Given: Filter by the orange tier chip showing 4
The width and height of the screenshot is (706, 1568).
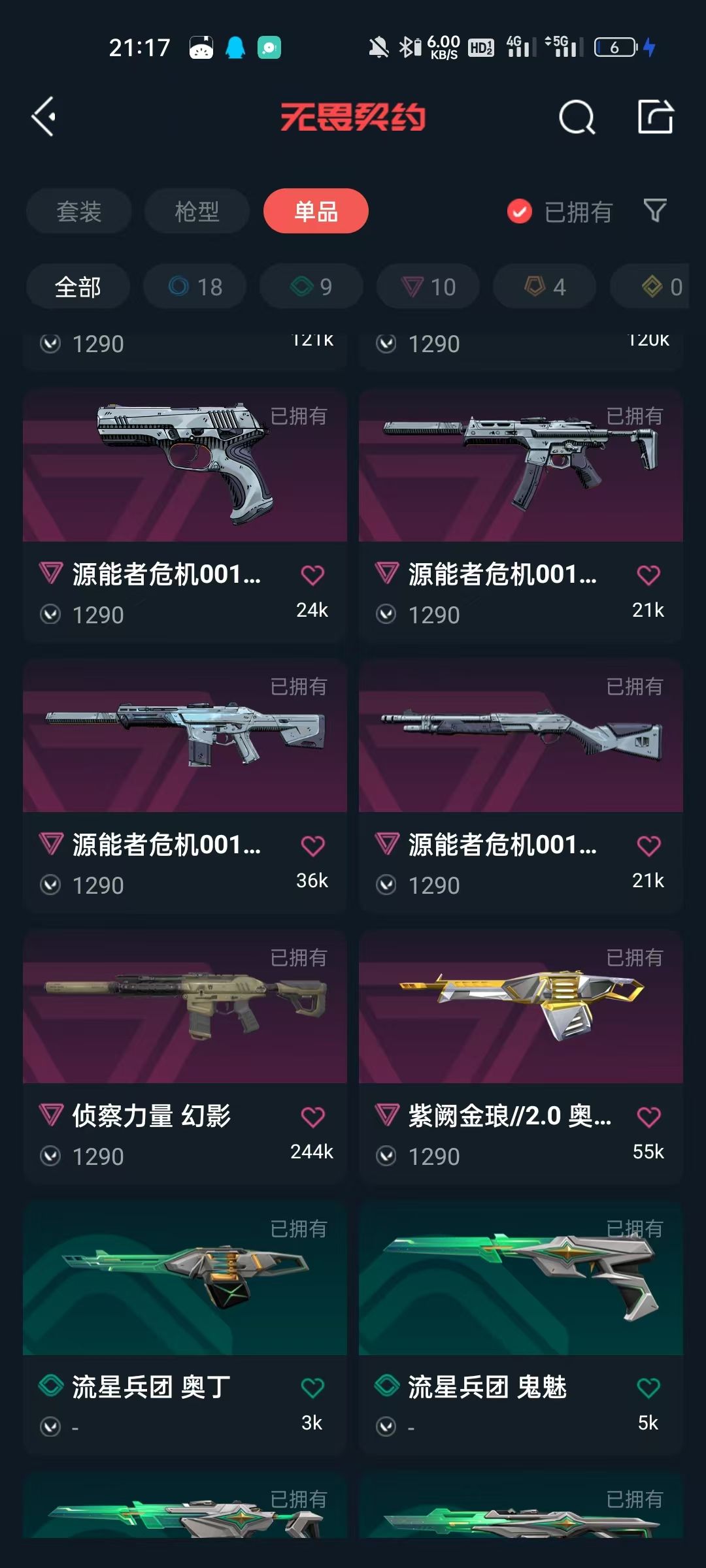Looking at the screenshot, I should pyautogui.click(x=545, y=286).
